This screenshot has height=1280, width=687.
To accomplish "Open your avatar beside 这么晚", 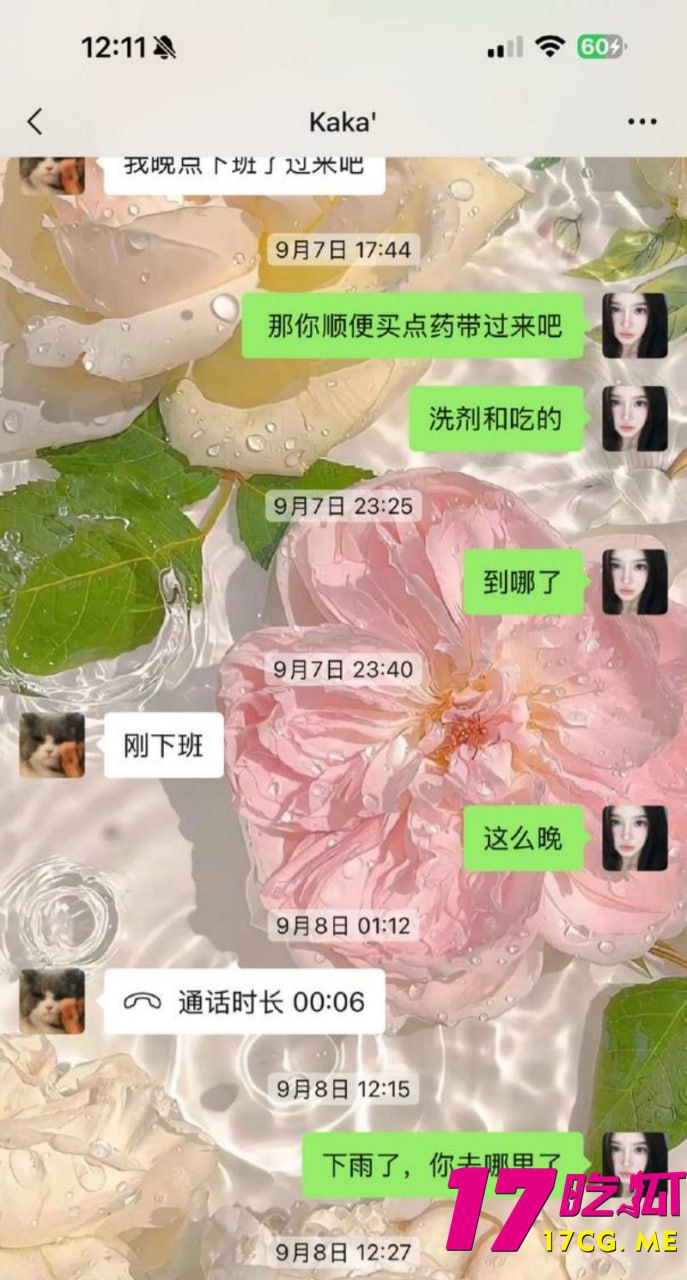I will [x=634, y=838].
